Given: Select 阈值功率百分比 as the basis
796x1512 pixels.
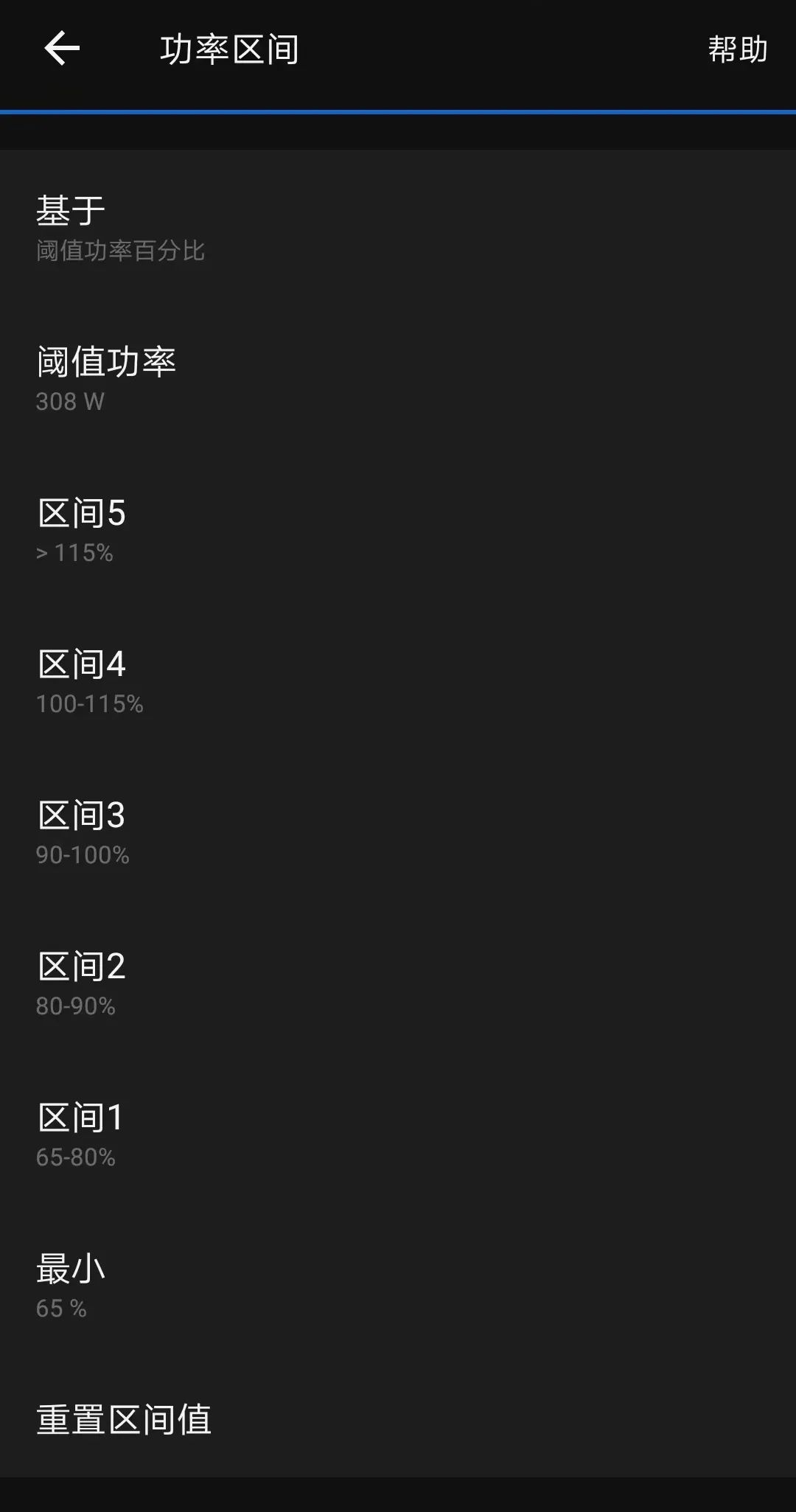Looking at the screenshot, I should 120,251.
